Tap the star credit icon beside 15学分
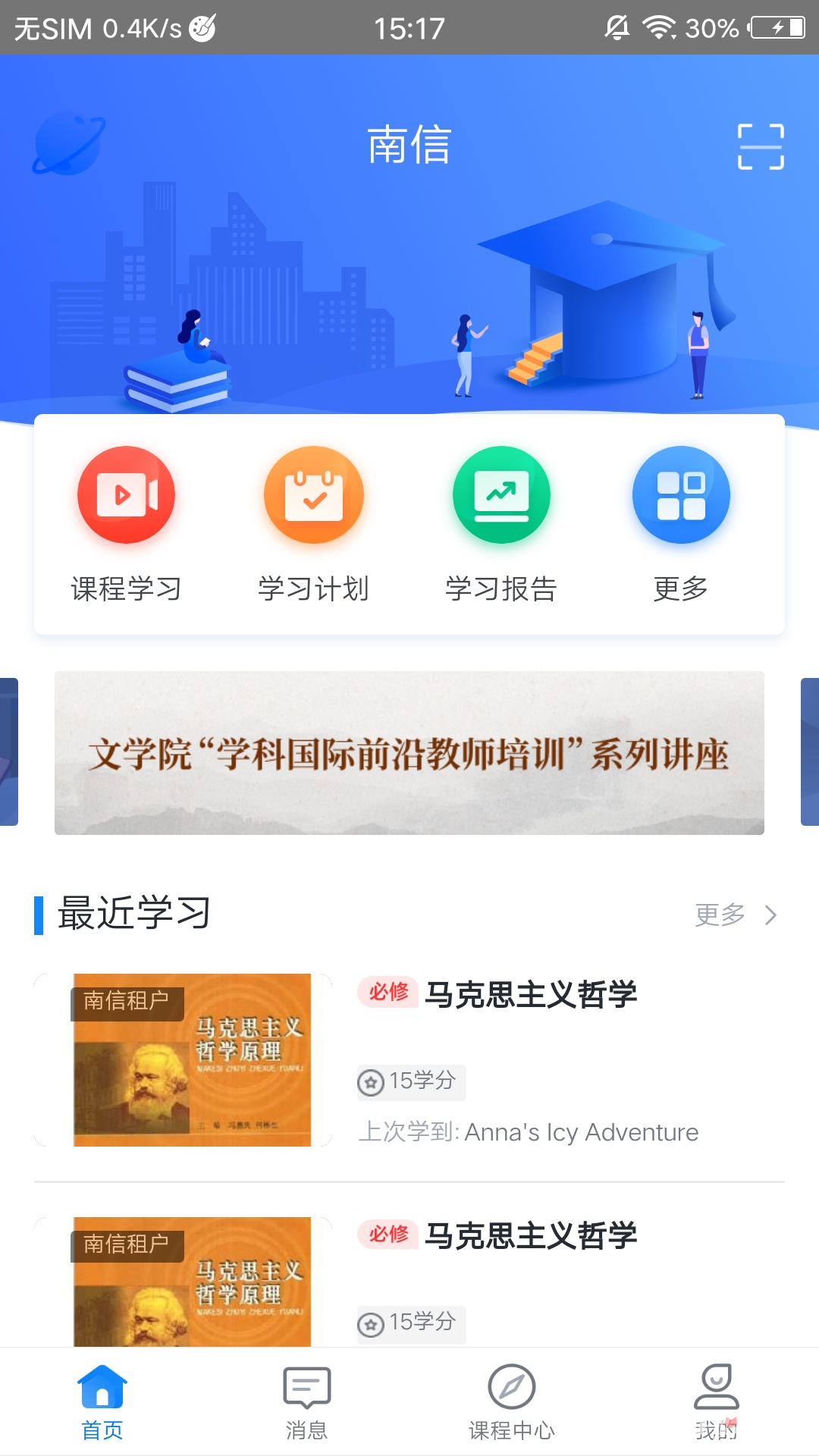Viewport: 819px width, 1456px height. (x=371, y=1083)
